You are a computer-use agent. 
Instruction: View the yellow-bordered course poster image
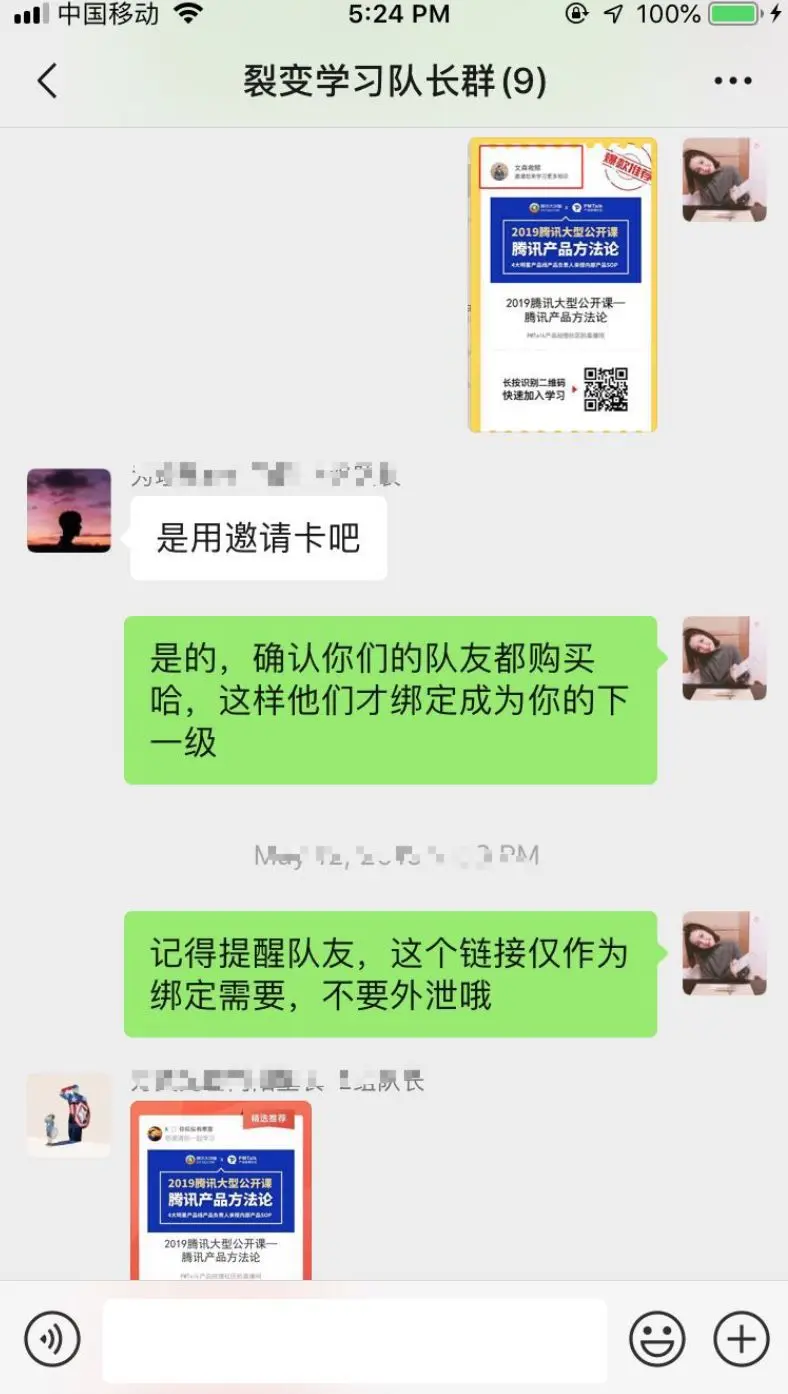(562, 285)
